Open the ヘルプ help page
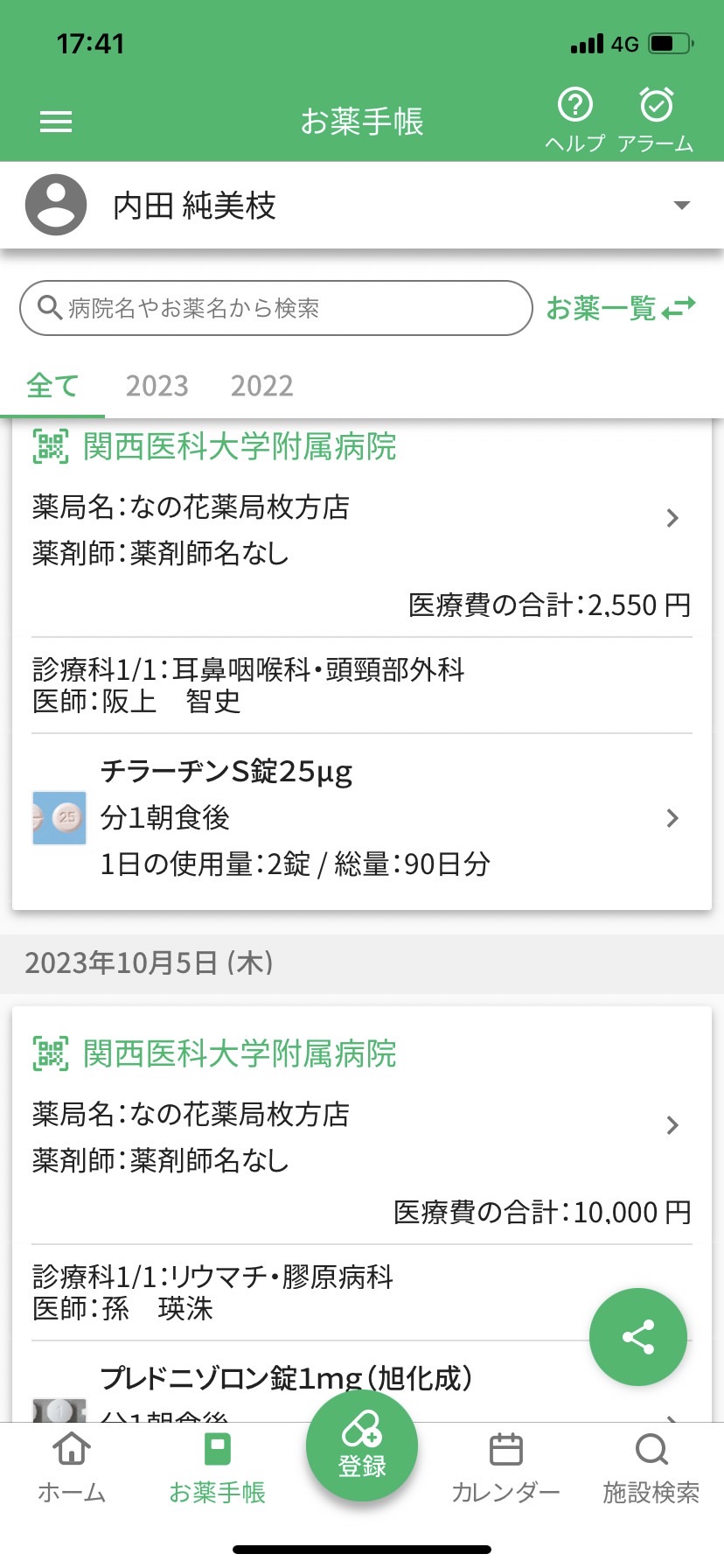 tap(574, 120)
